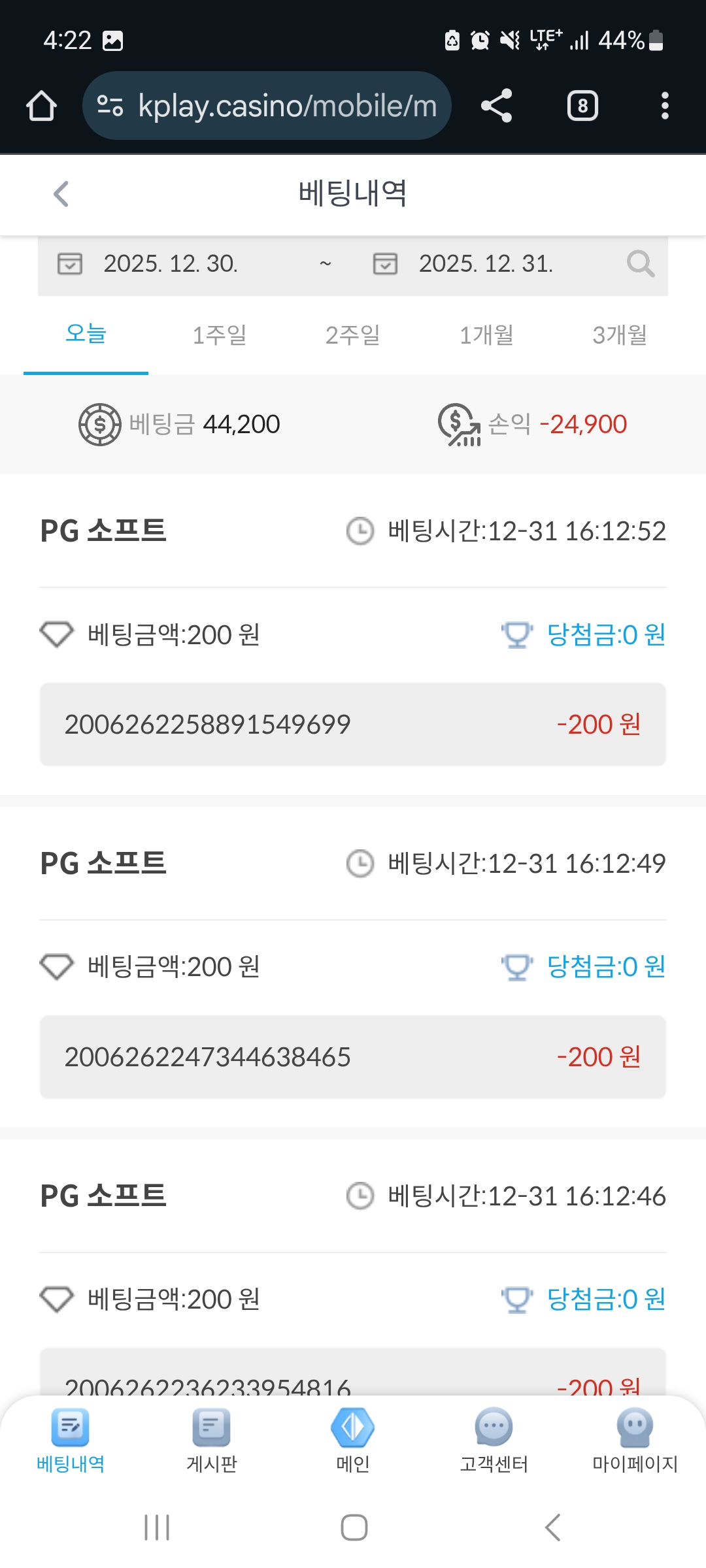Open the end date picker 2025. 12. 31.
The image size is (706, 1568).
[x=485, y=264]
